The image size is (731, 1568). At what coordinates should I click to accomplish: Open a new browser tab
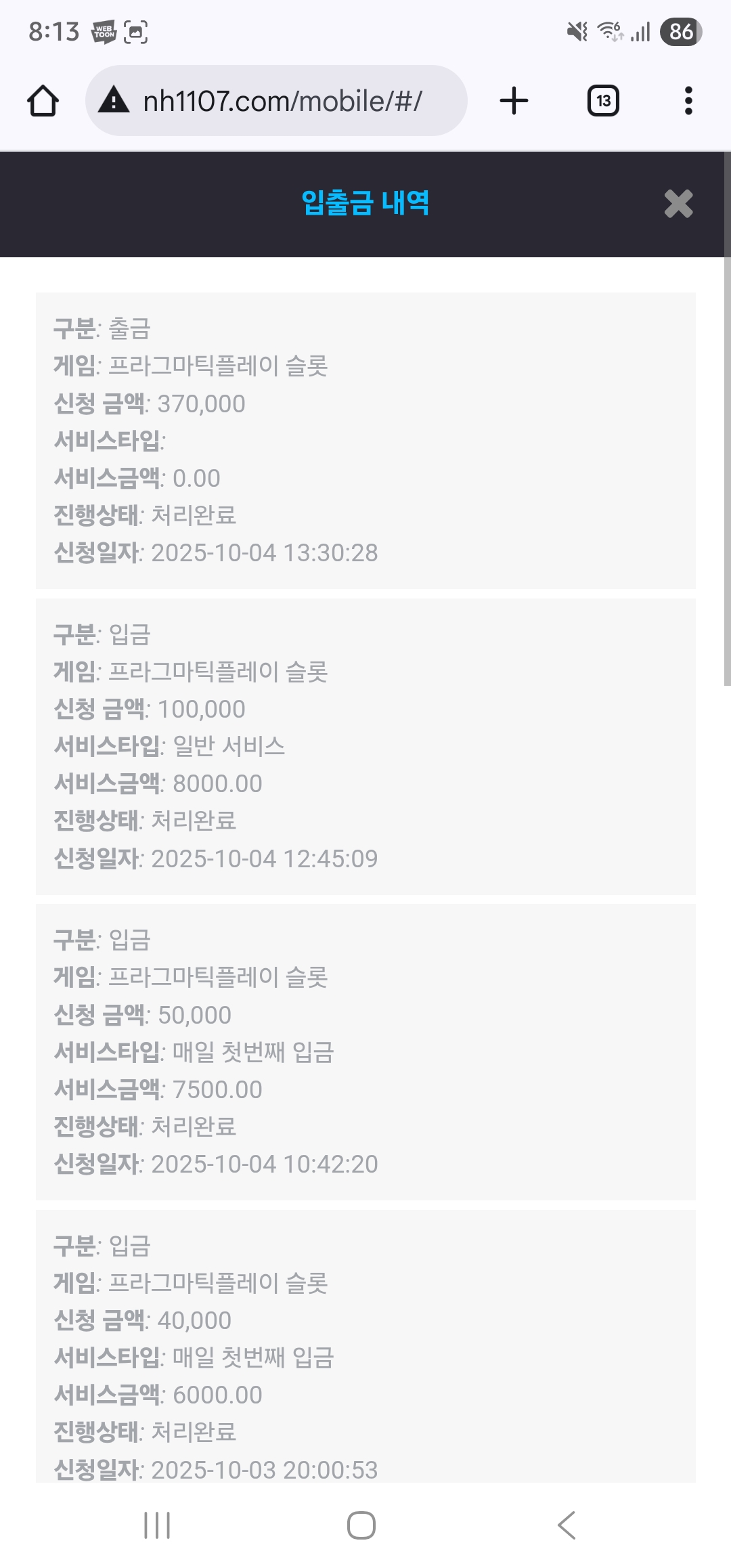pos(514,101)
